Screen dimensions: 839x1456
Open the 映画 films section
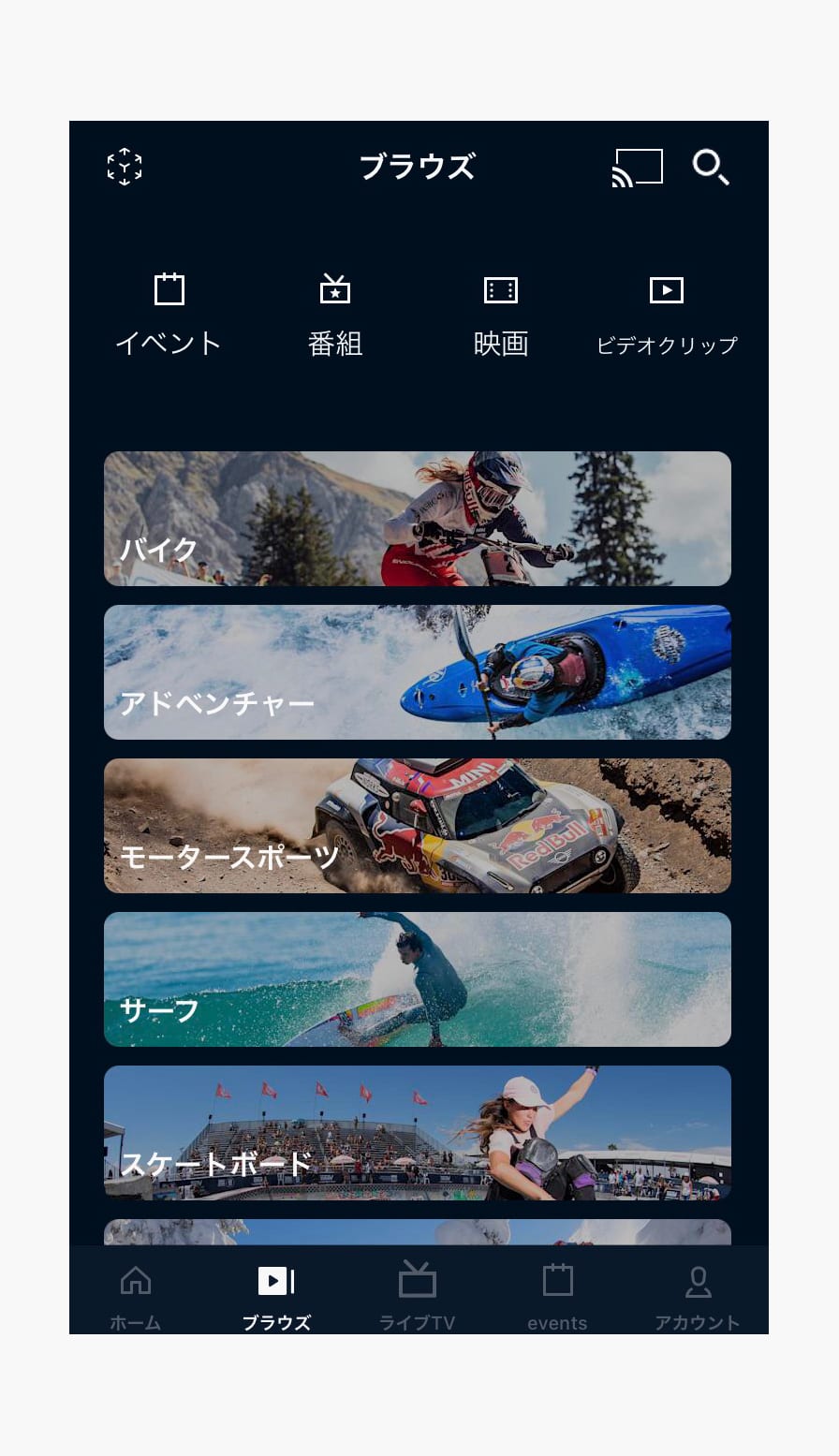pyautogui.click(x=501, y=316)
